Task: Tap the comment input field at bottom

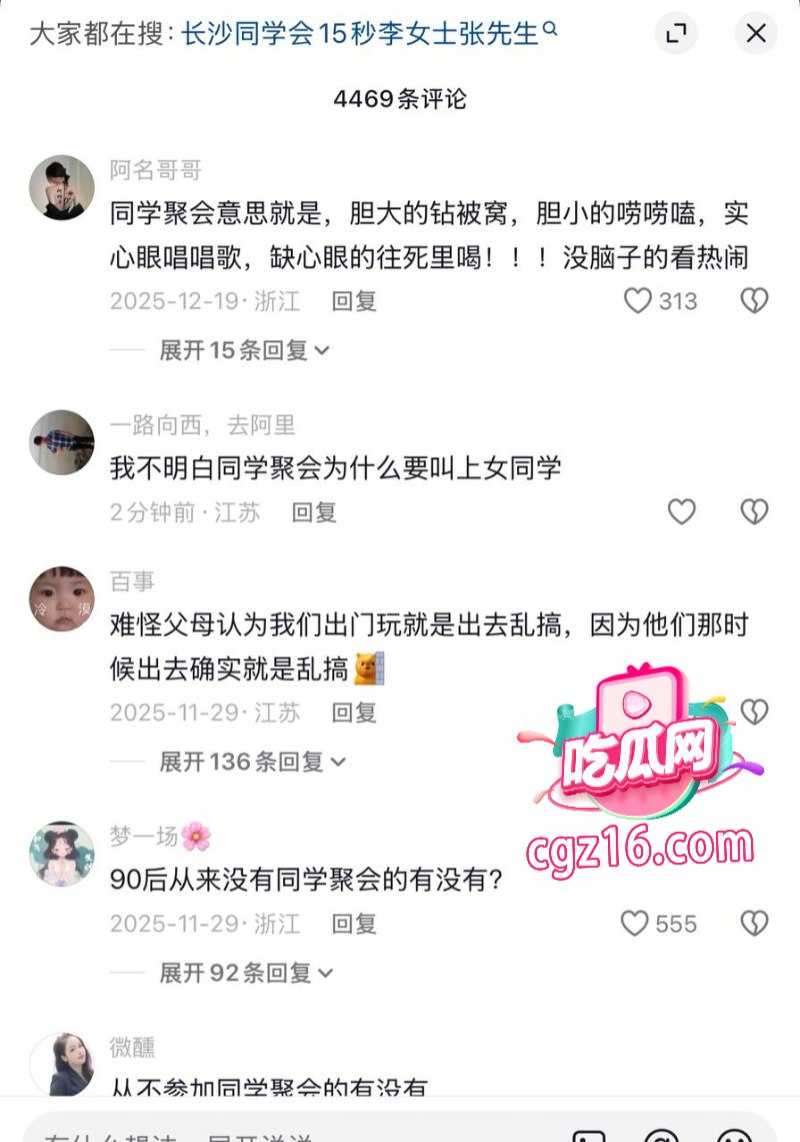Action: 291,1129
